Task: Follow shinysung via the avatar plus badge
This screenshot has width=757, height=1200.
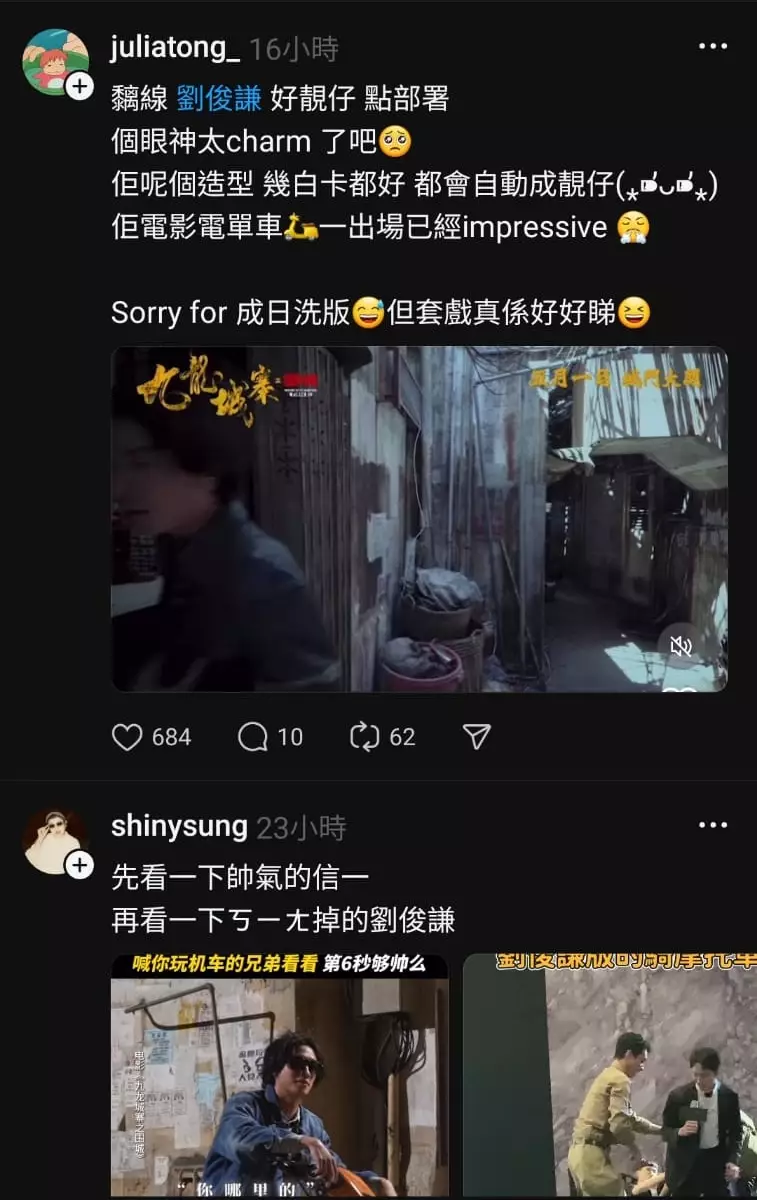Action: [79, 866]
